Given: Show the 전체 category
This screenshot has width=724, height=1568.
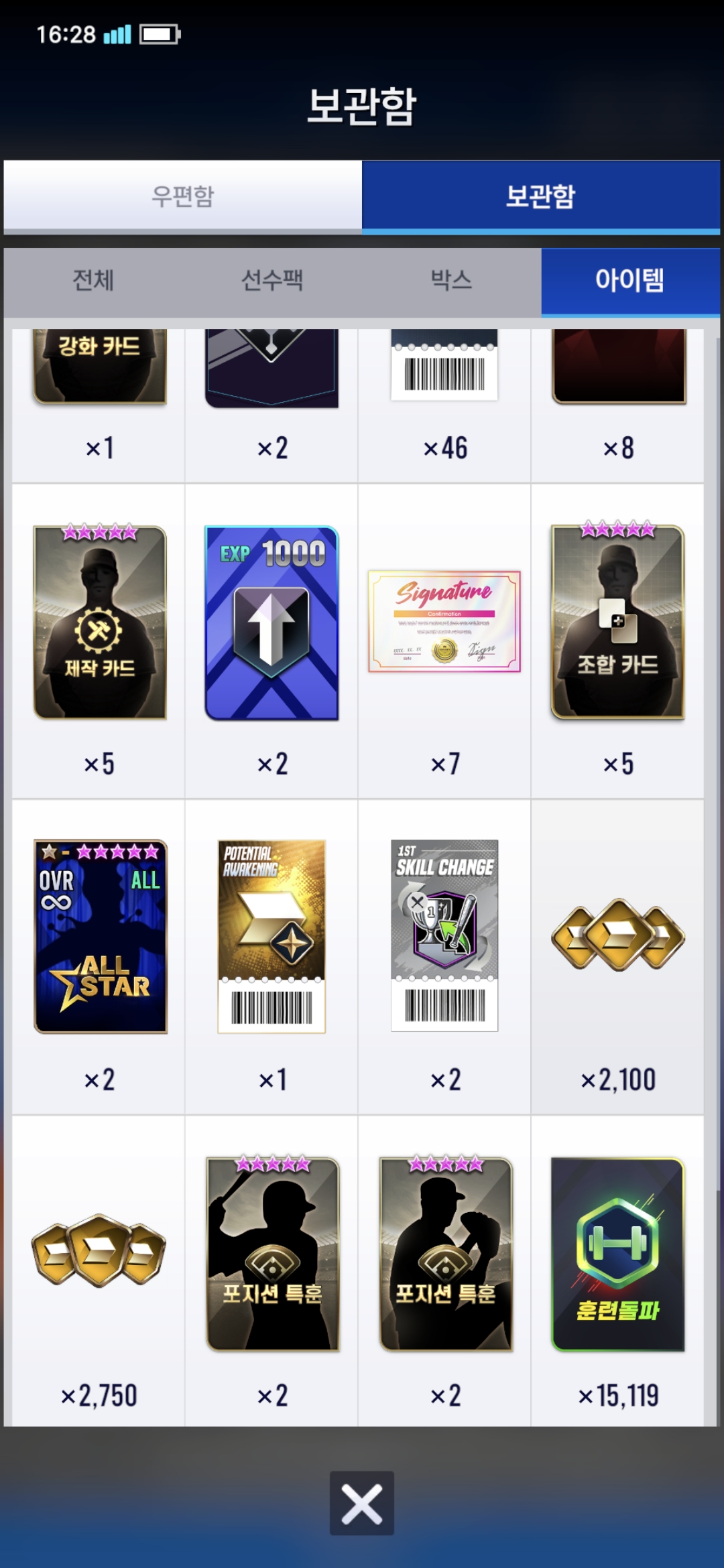Looking at the screenshot, I should pos(93,280).
